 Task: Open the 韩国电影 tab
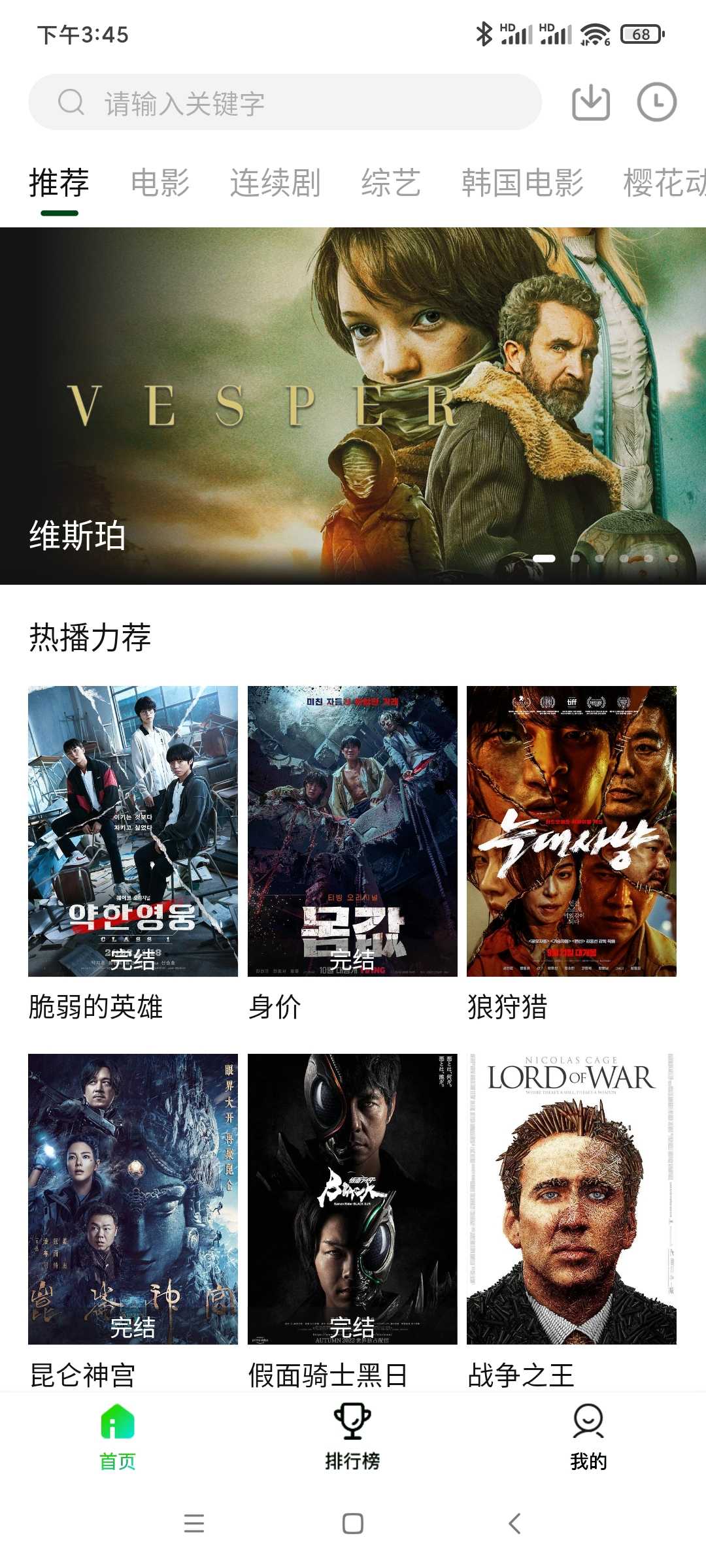pyautogui.click(x=522, y=182)
